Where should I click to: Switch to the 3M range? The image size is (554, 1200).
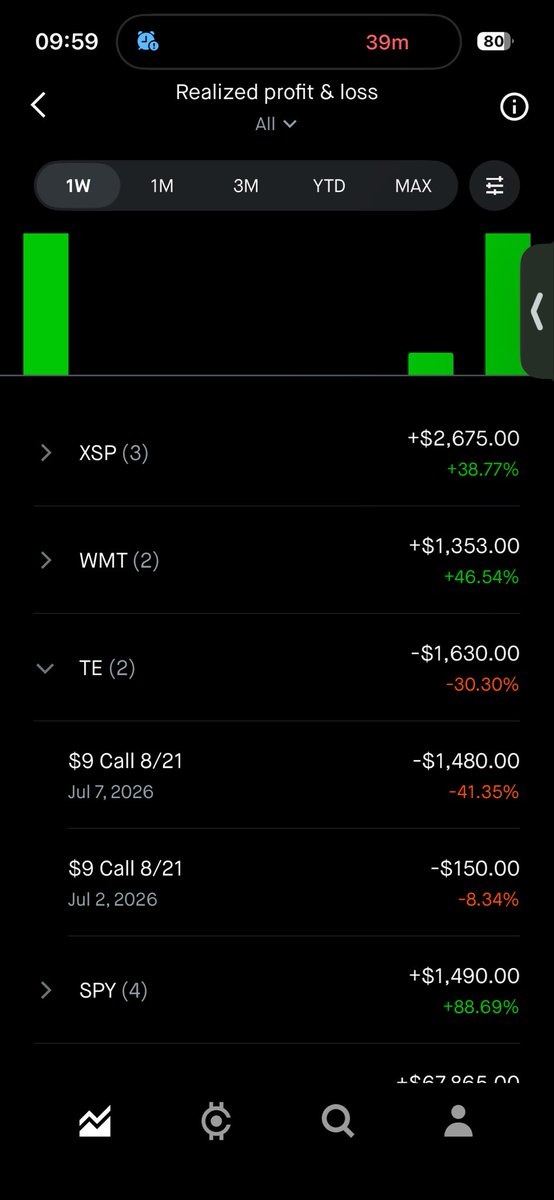[246, 186]
